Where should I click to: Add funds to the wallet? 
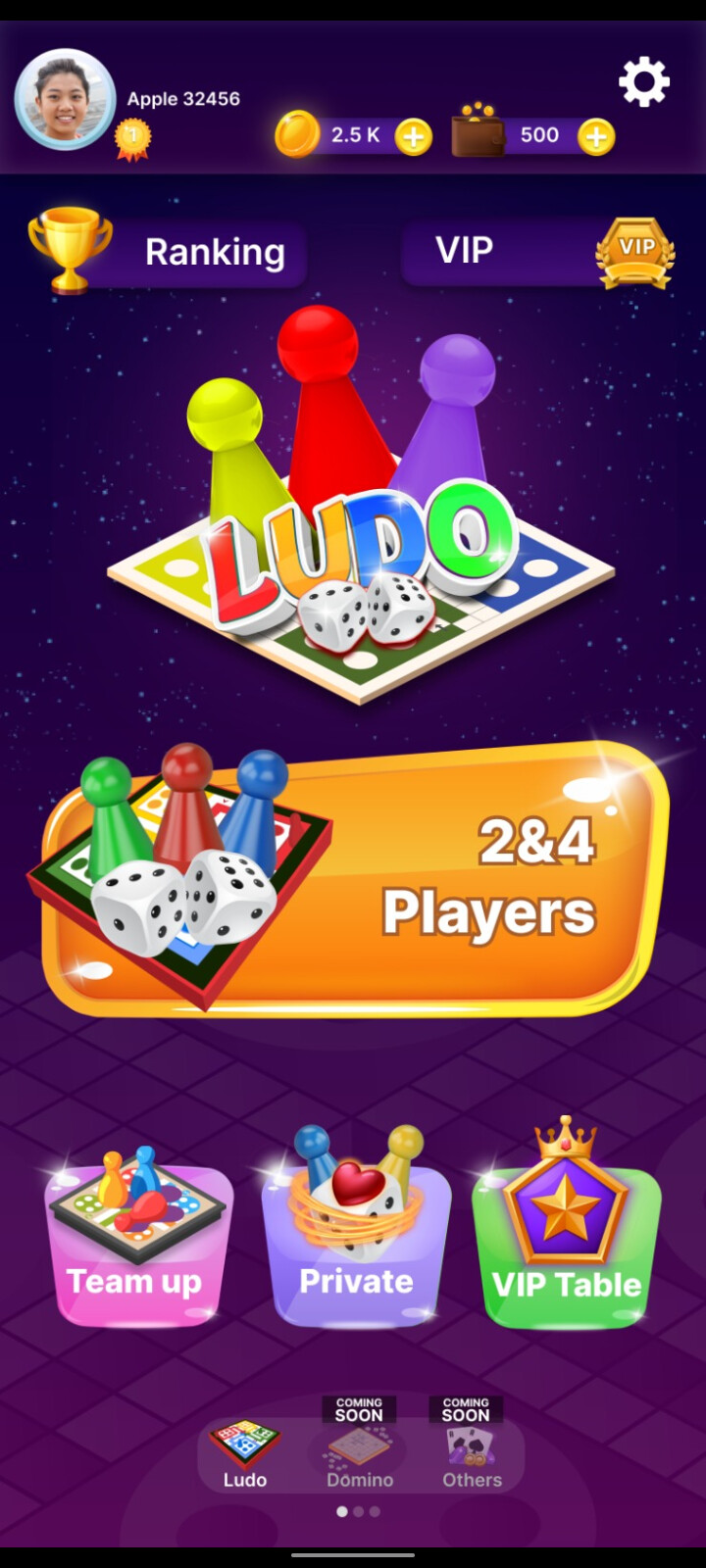pyautogui.click(x=596, y=136)
